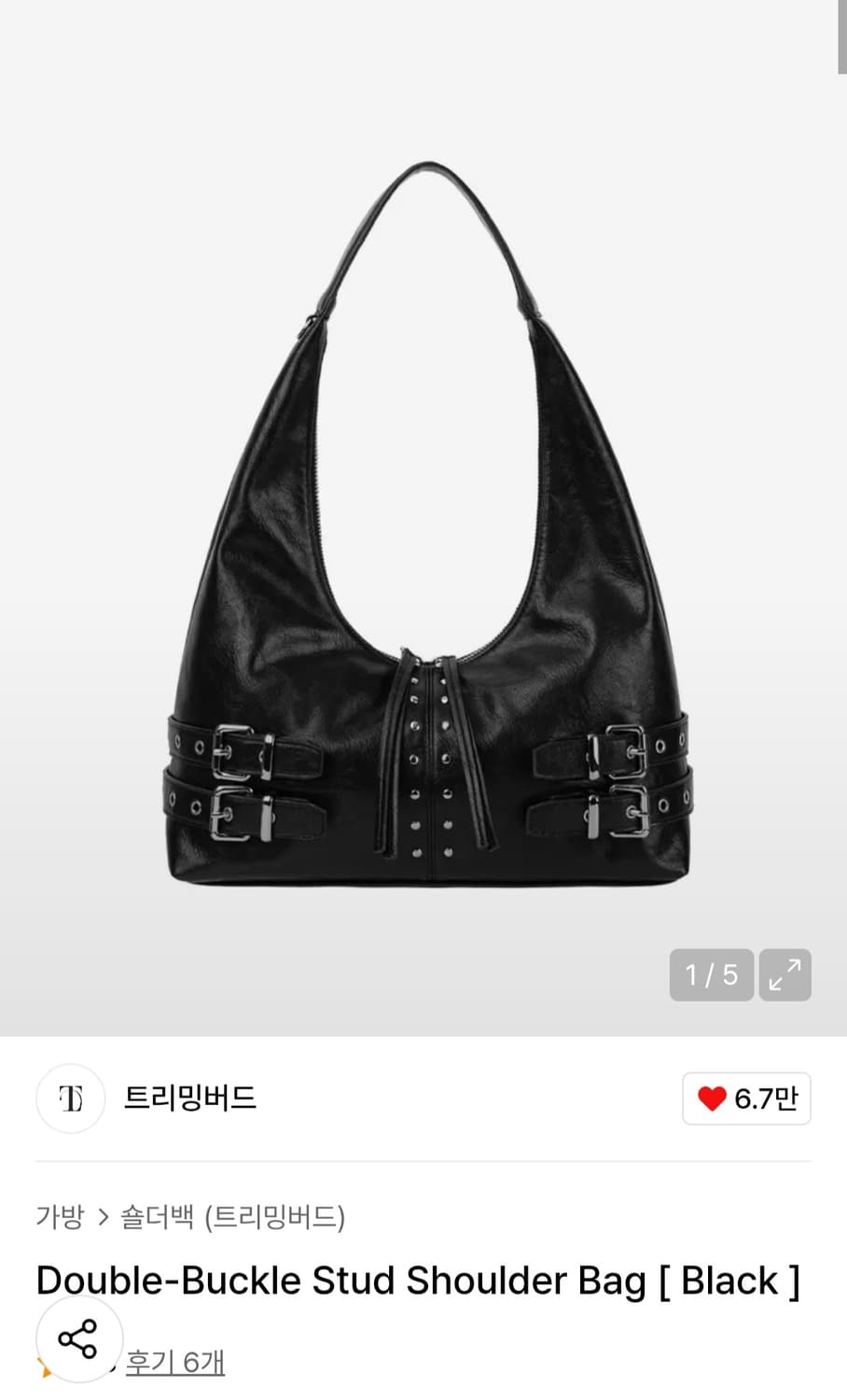Click the brand header row

(x=423, y=1099)
